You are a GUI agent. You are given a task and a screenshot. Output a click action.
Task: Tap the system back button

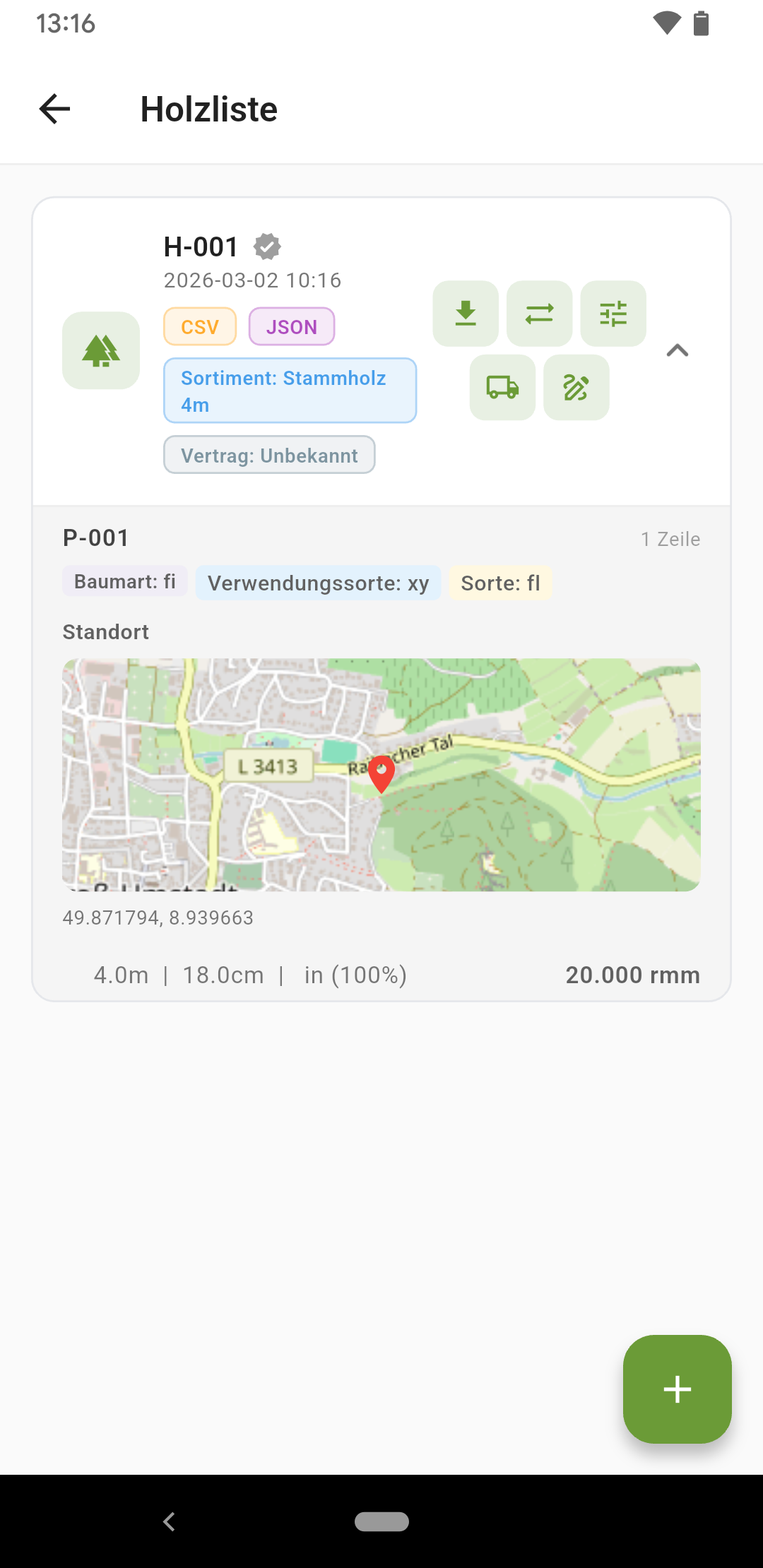169,1521
